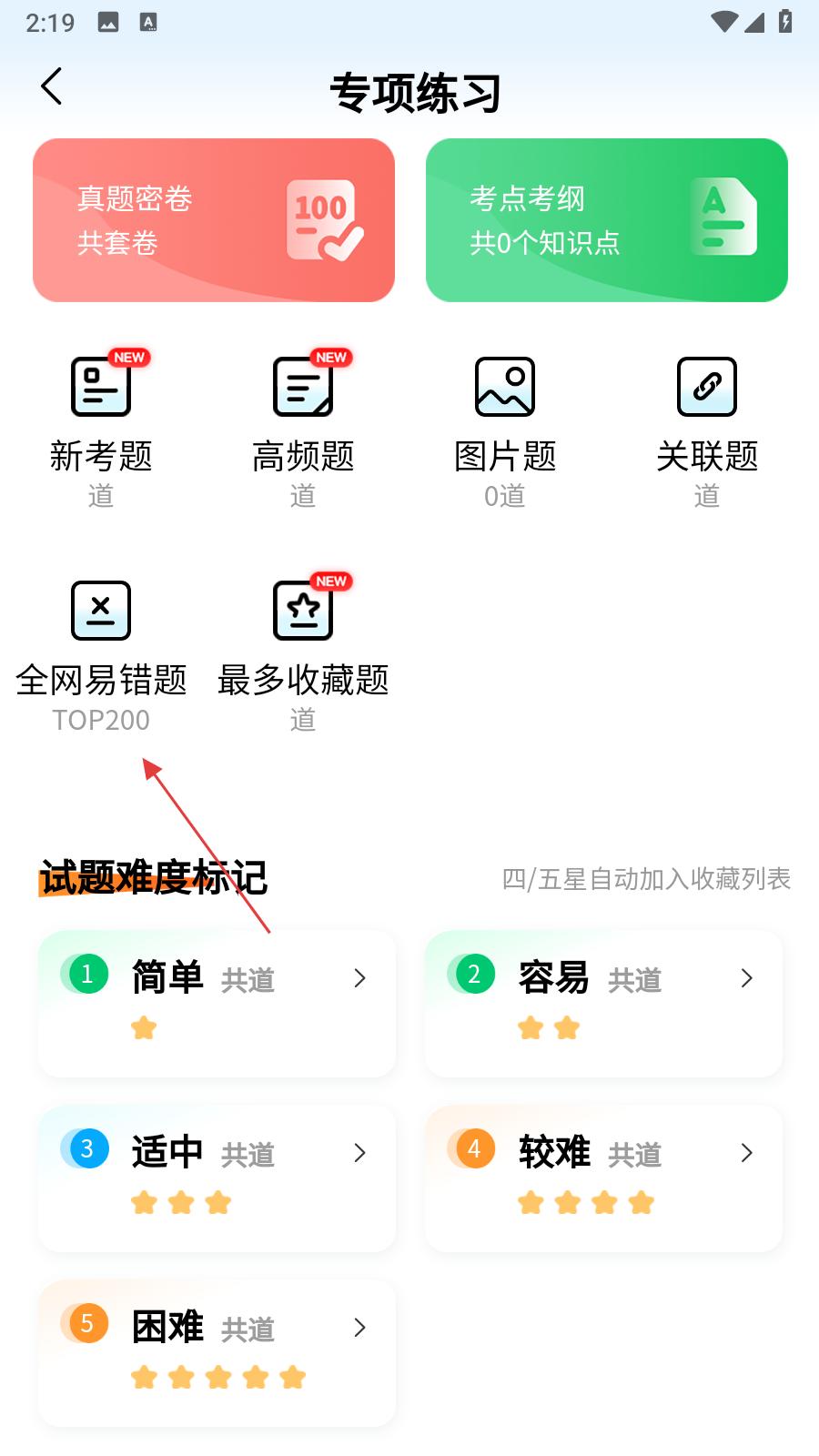
Task: Open the 简单 one-star difficulty card
Action: pos(217,1004)
